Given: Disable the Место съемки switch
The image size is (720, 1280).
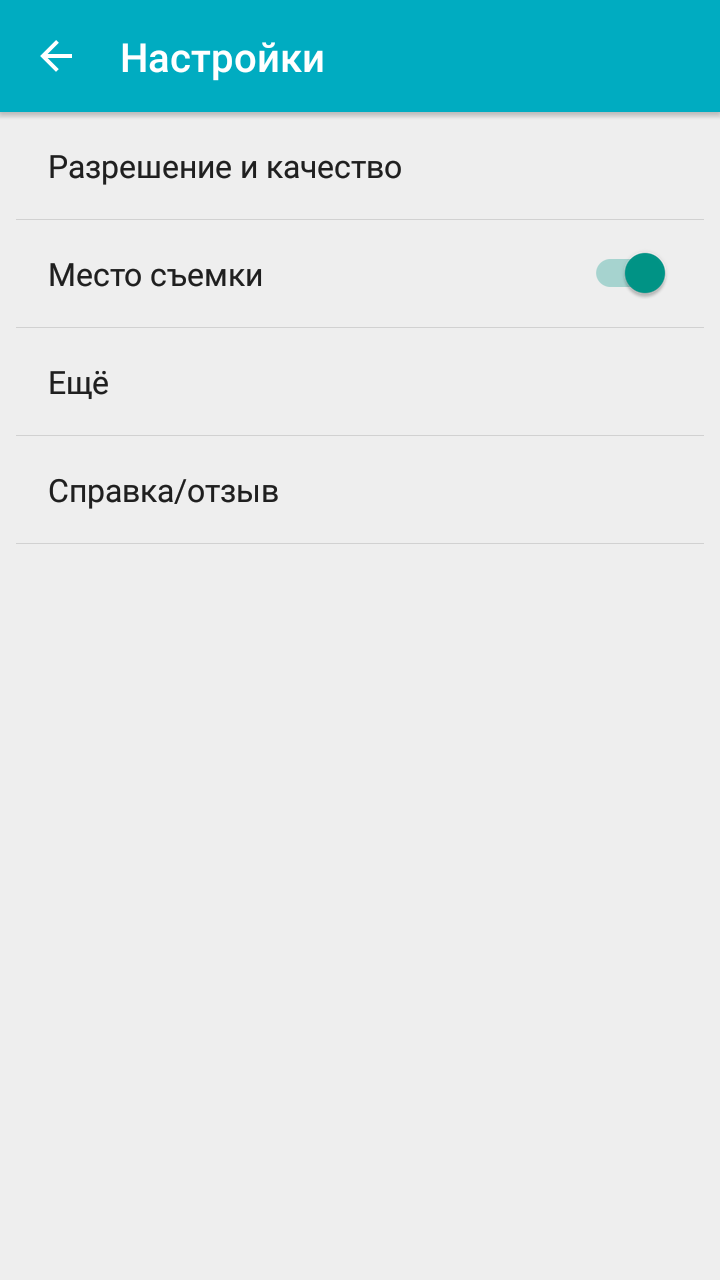Looking at the screenshot, I should (630, 273).
